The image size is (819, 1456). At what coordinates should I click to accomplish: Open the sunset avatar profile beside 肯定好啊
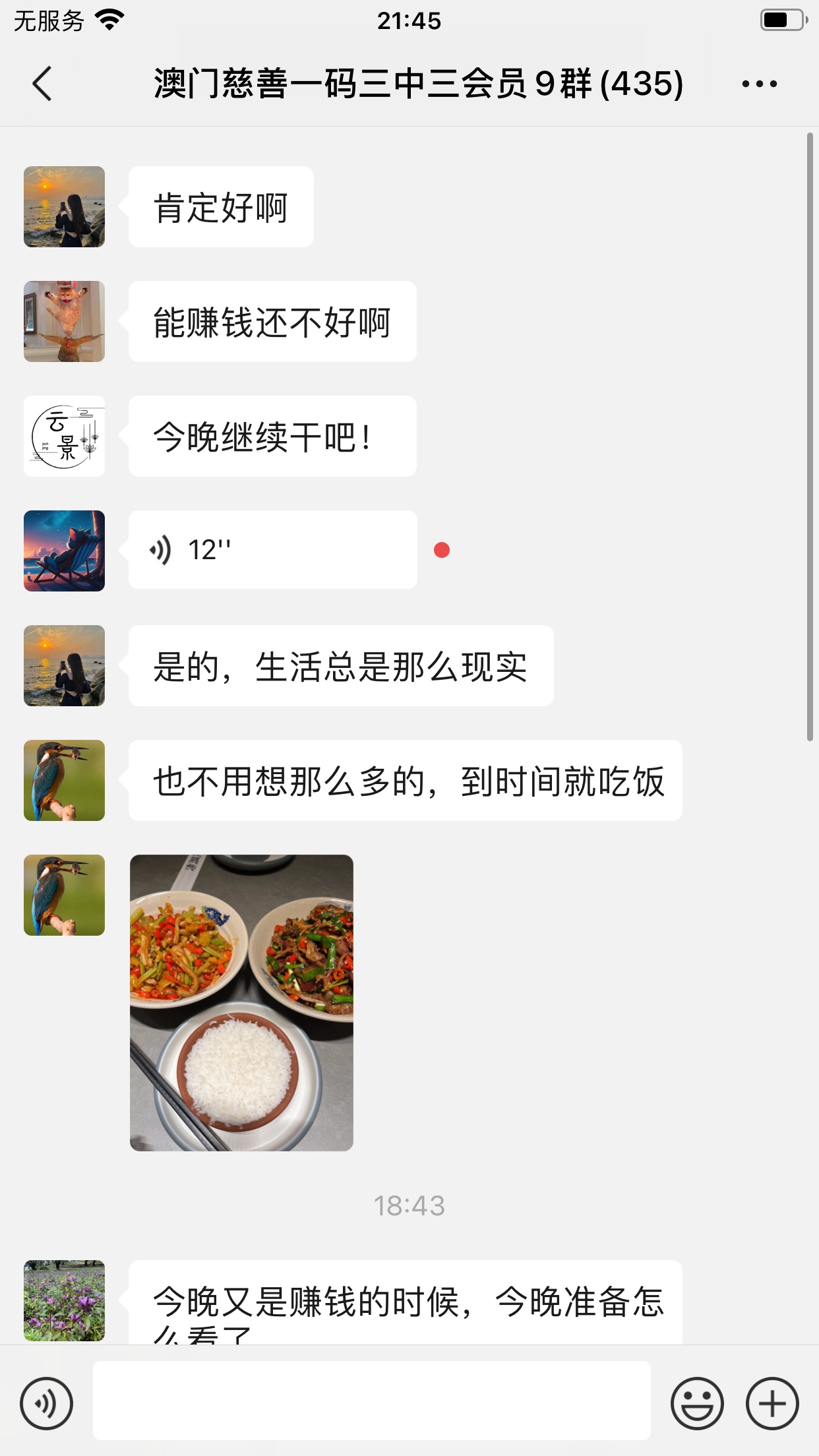tap(65, 207)
